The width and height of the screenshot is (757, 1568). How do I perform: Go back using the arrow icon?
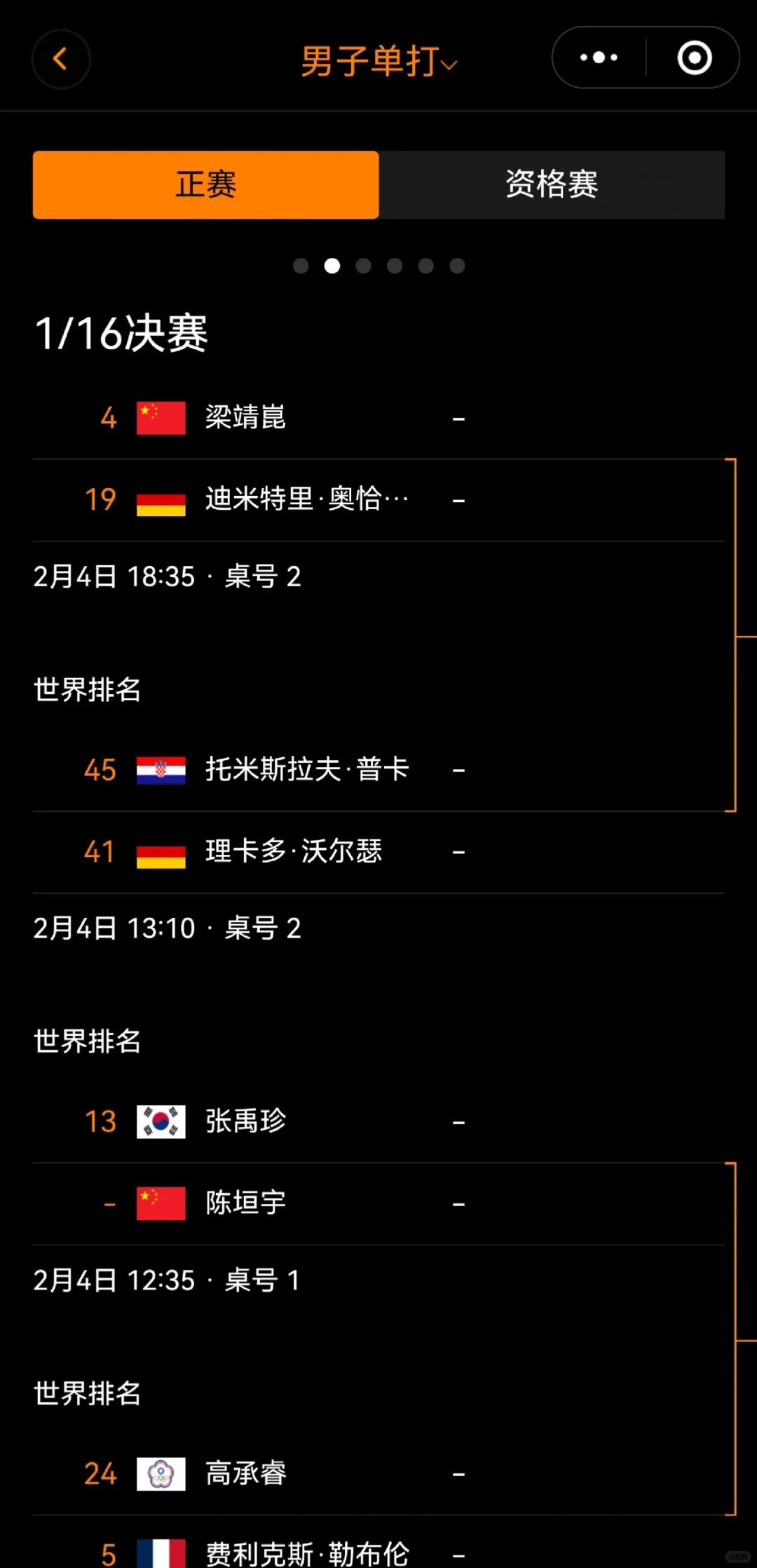click(61, 60)
